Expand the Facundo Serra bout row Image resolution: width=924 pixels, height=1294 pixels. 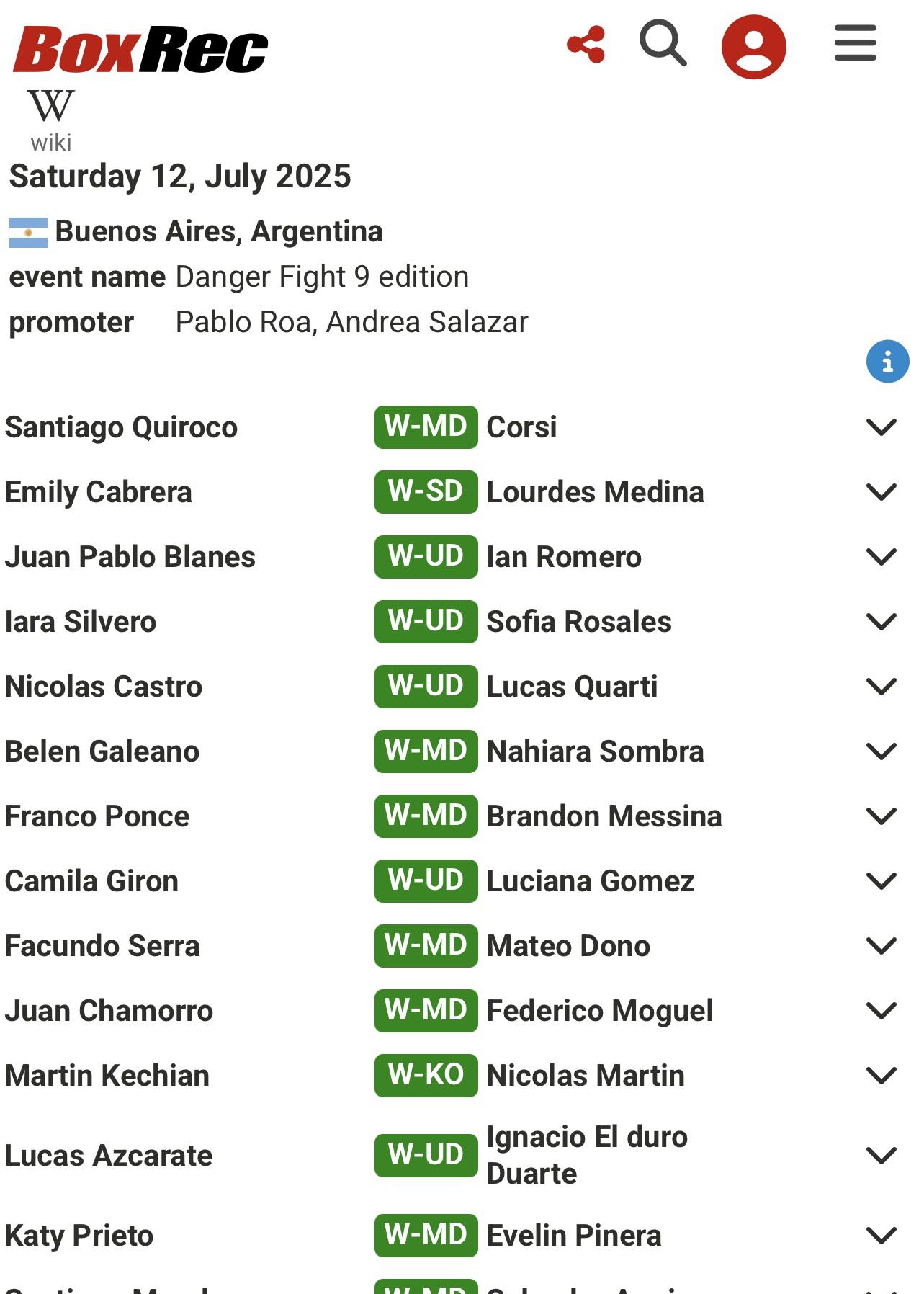point(881,946)
